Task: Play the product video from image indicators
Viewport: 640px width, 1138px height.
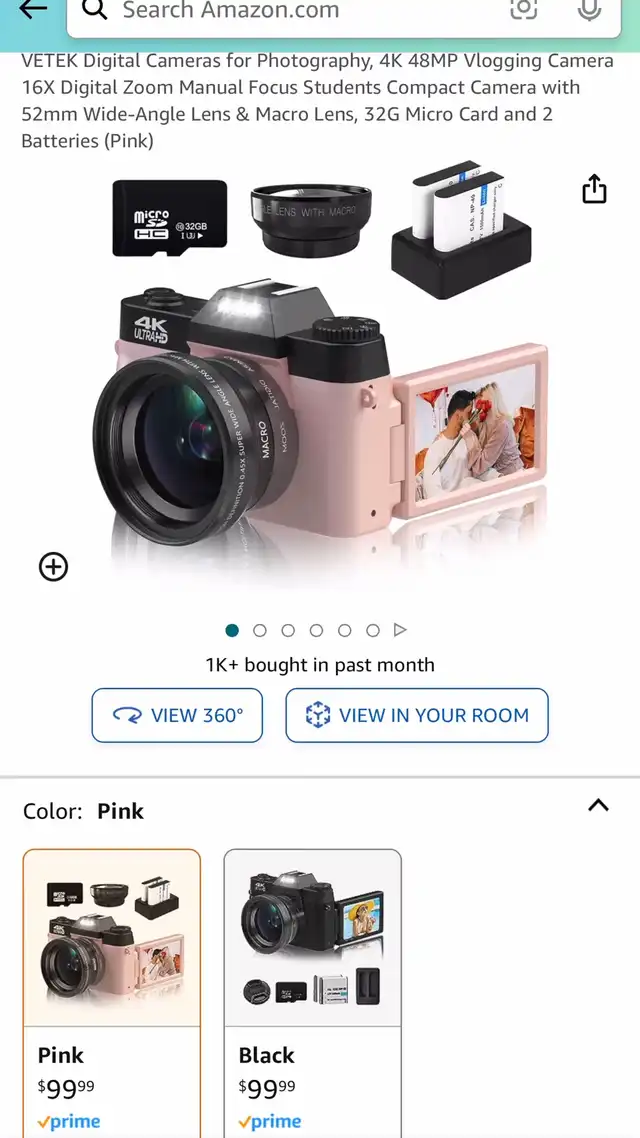Action: (x=400, y=630)
